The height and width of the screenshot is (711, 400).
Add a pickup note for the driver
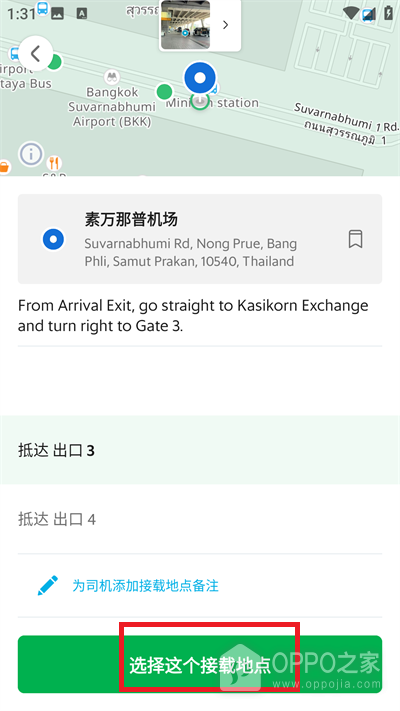[x=145, y=585]
